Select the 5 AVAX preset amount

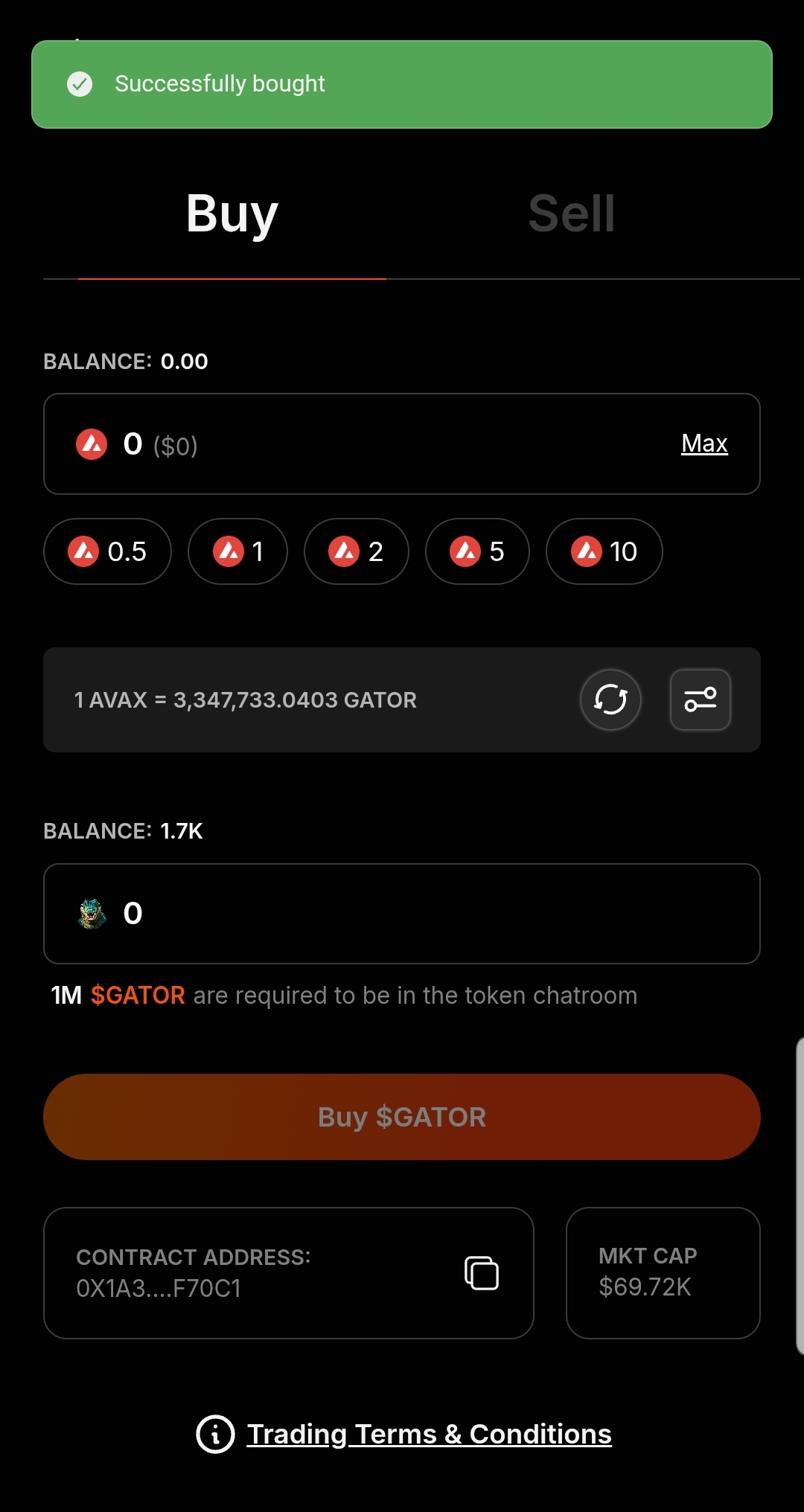[x=477, y=551]
